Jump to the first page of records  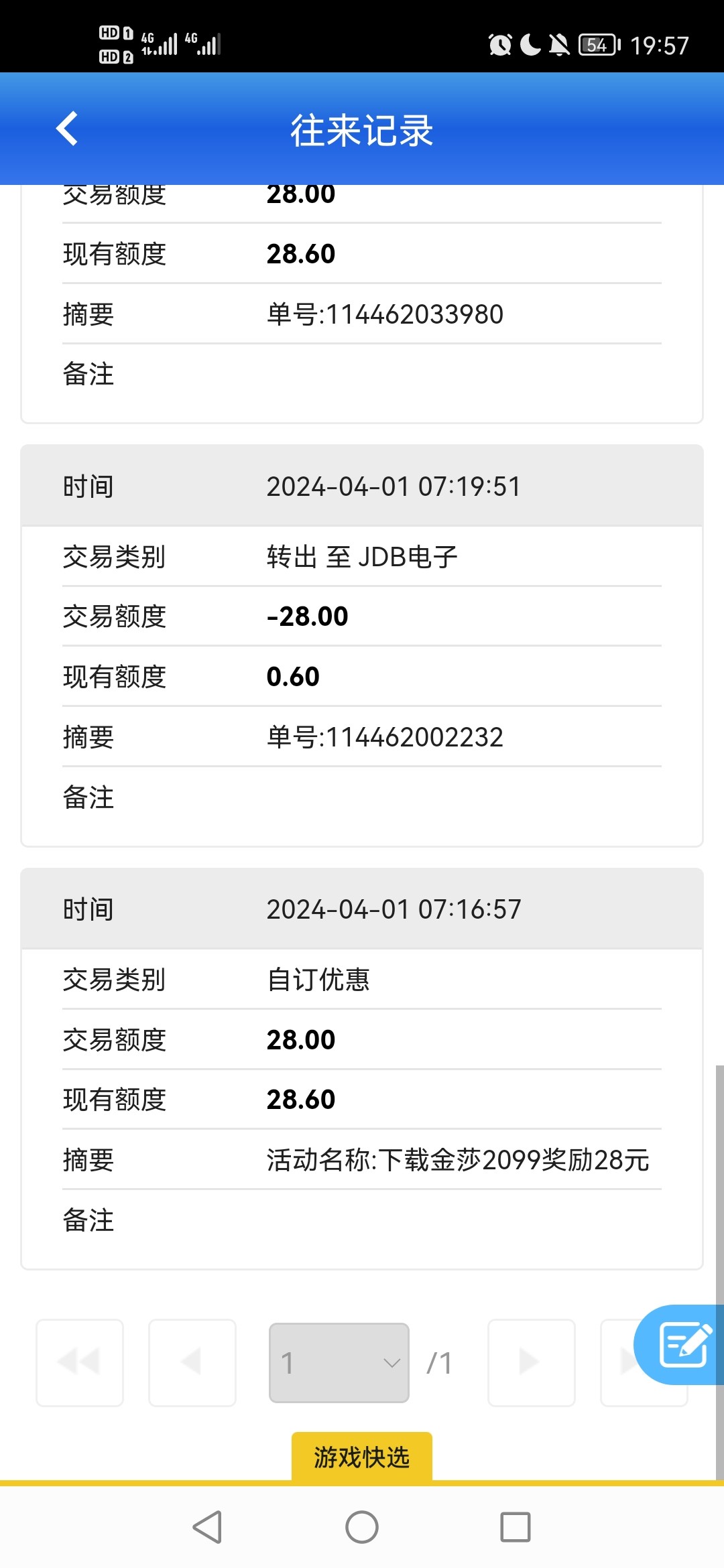(80, 1362)
